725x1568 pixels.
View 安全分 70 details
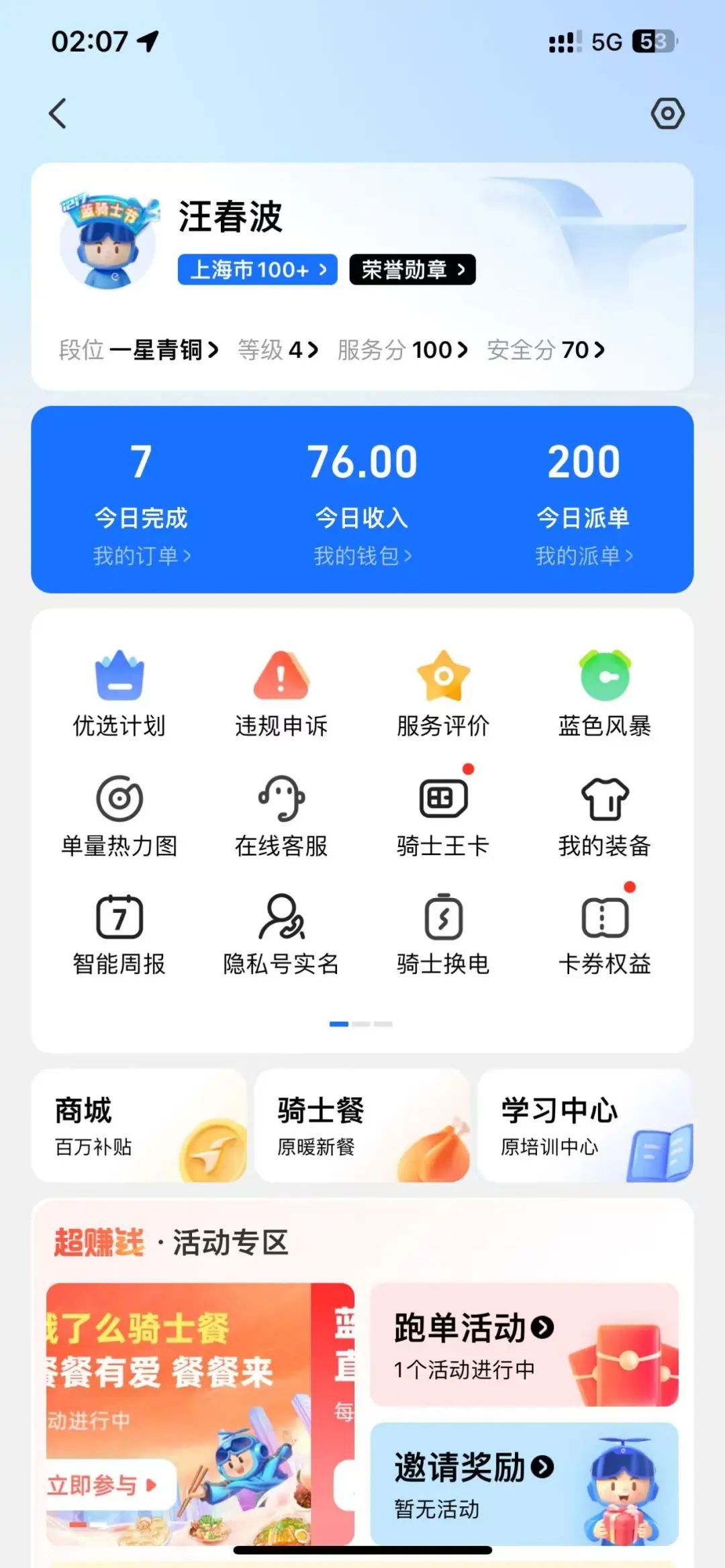[x=546, y=350]
